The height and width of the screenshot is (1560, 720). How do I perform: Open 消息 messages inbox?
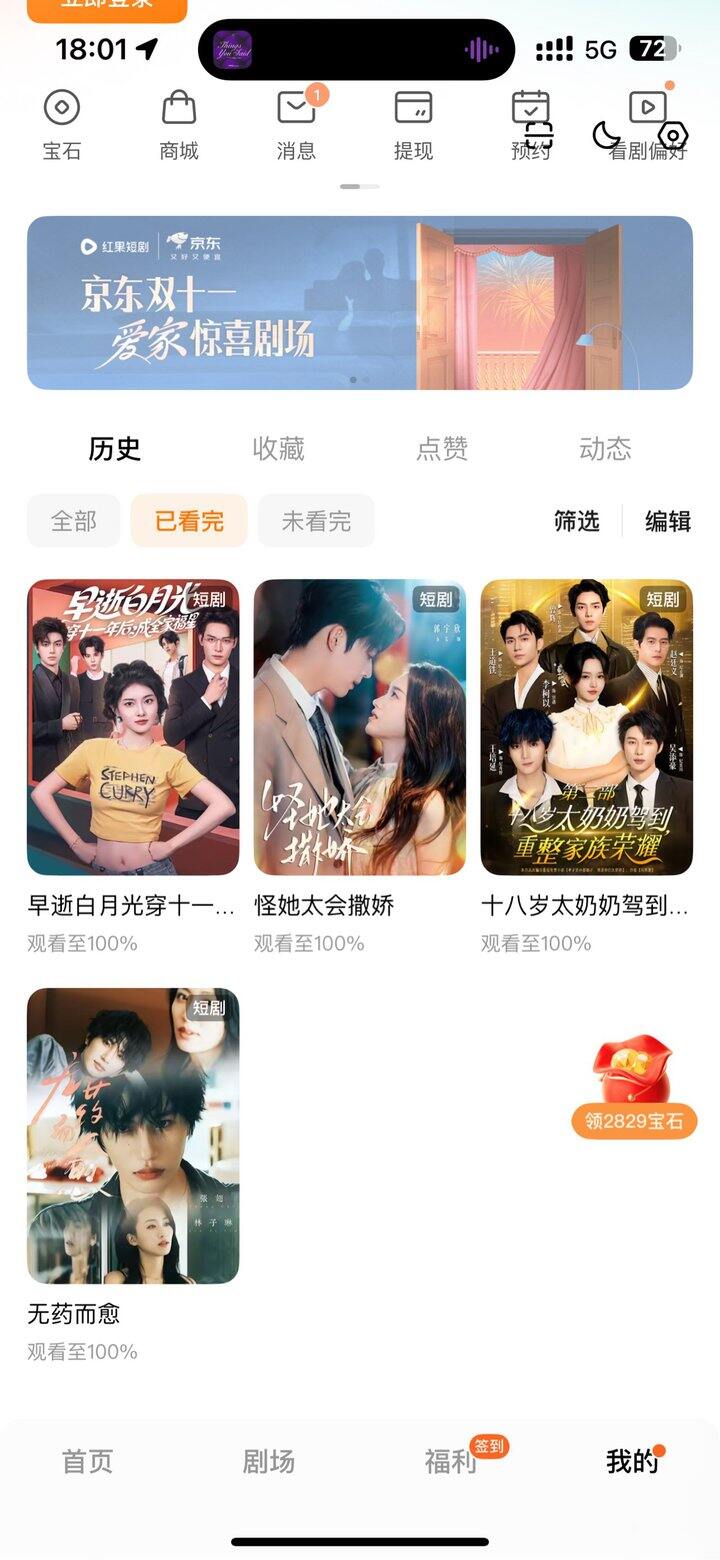[296, 124]
